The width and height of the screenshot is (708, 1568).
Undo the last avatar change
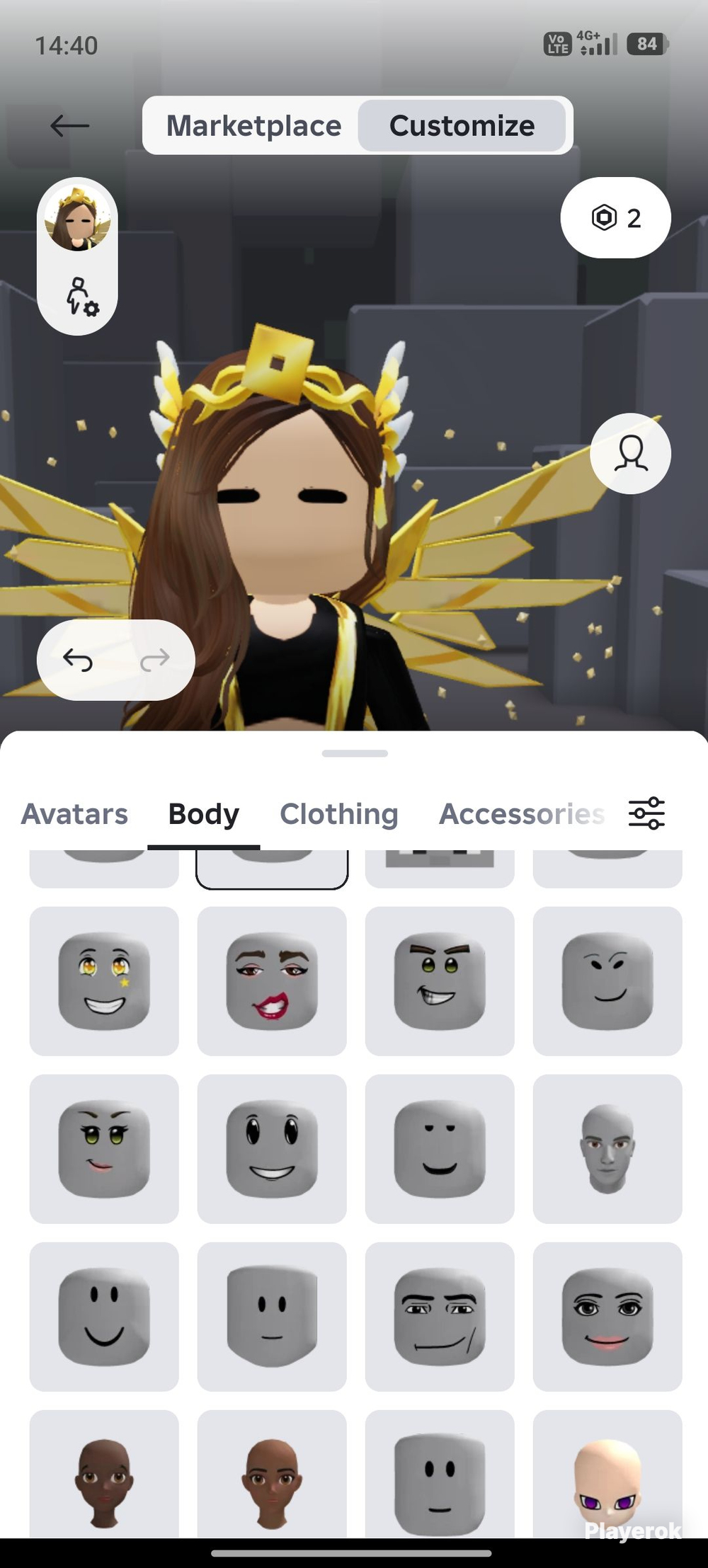coord(78,660)
